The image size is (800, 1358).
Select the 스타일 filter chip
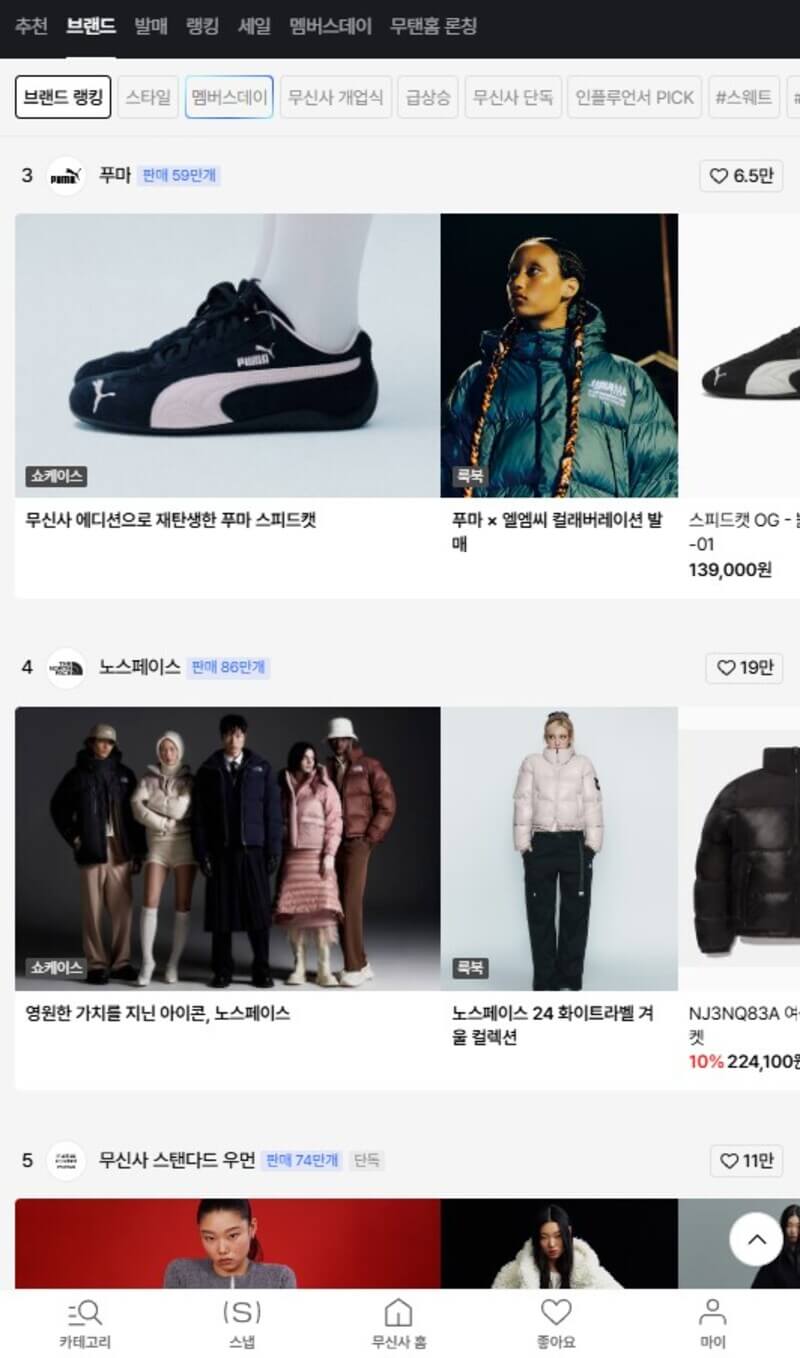(x=148, y=97)
